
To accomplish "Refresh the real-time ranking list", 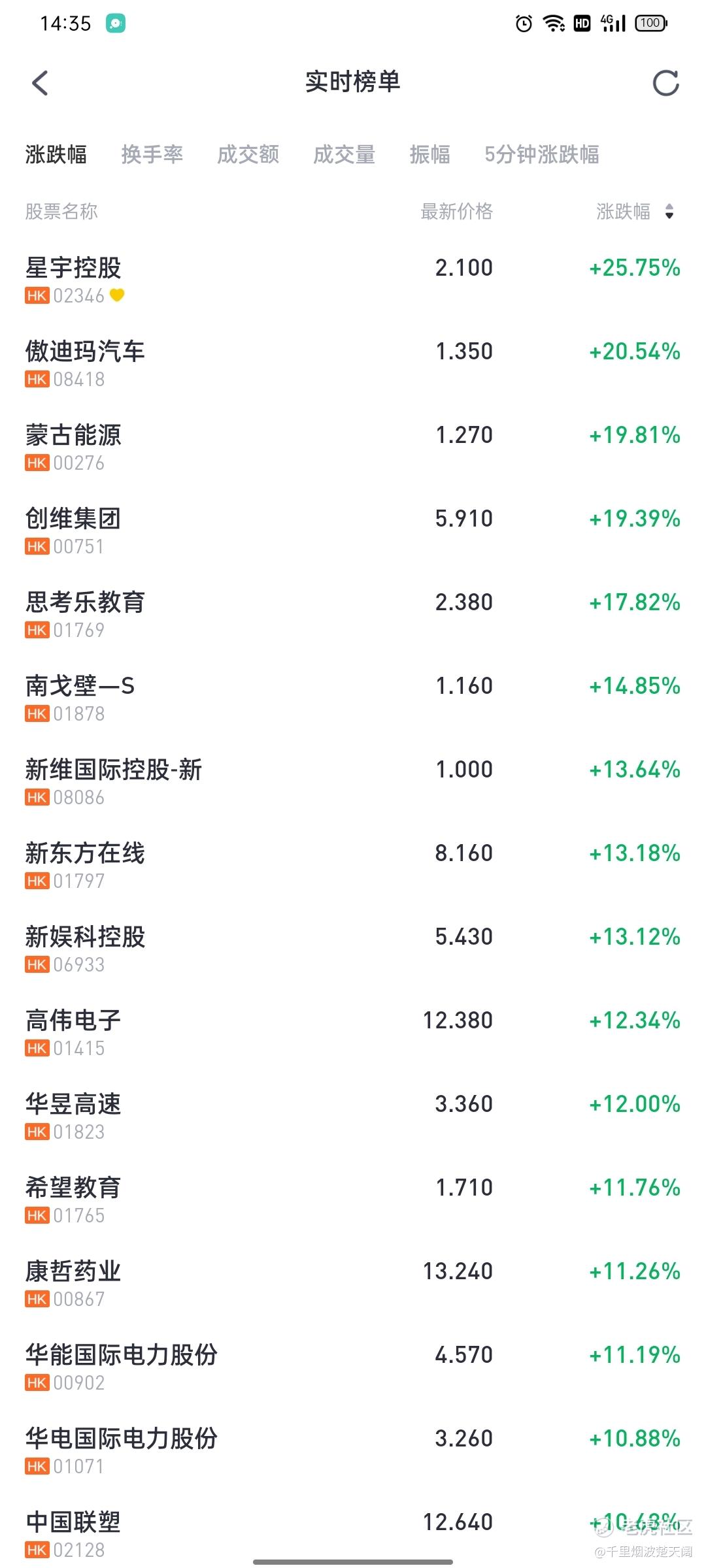I will click(666, 83).
